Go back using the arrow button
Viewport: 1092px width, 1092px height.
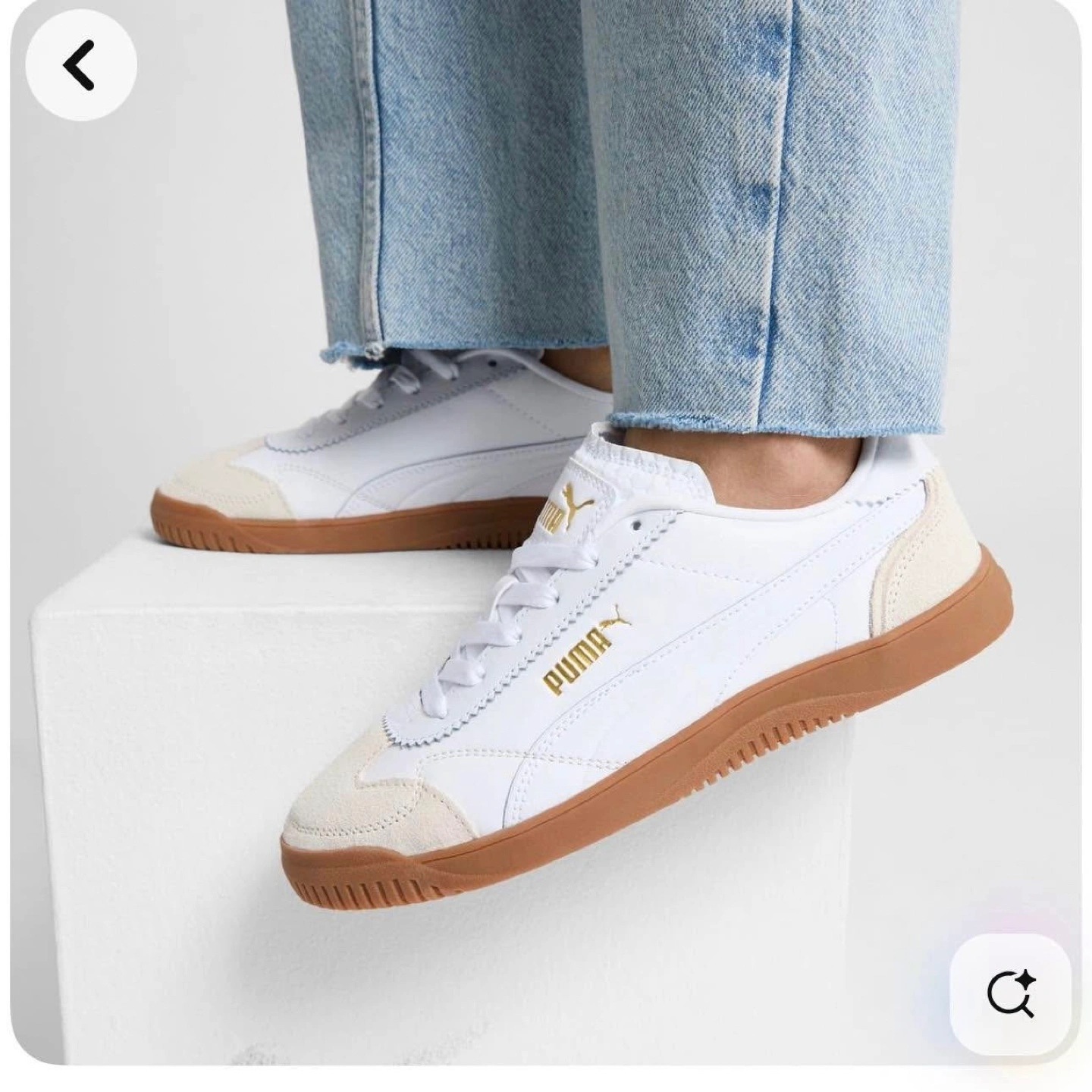80,65
